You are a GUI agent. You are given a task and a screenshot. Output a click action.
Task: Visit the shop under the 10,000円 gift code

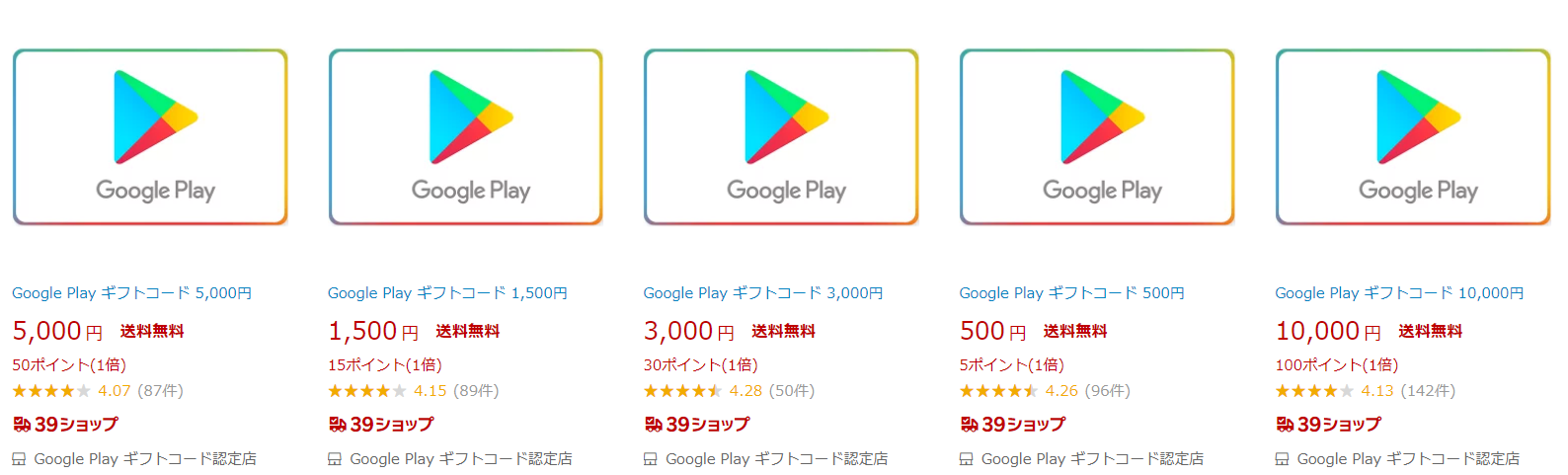click(x=1407, y=459)
